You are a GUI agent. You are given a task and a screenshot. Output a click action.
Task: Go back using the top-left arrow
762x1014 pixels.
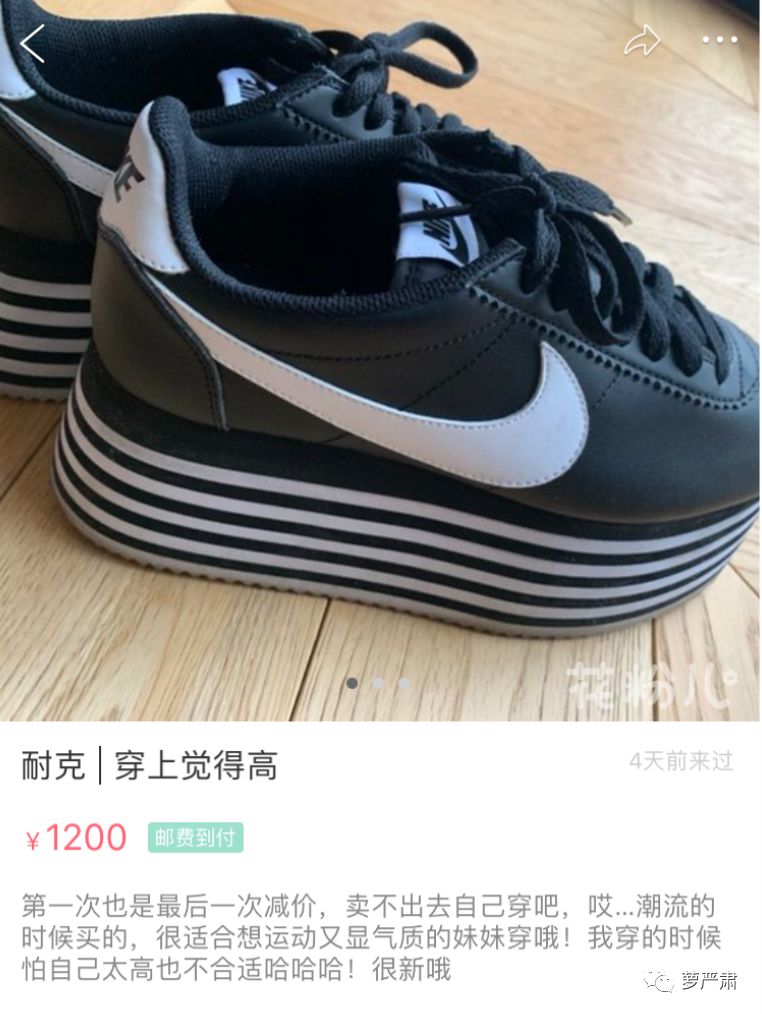click(33, 43)
